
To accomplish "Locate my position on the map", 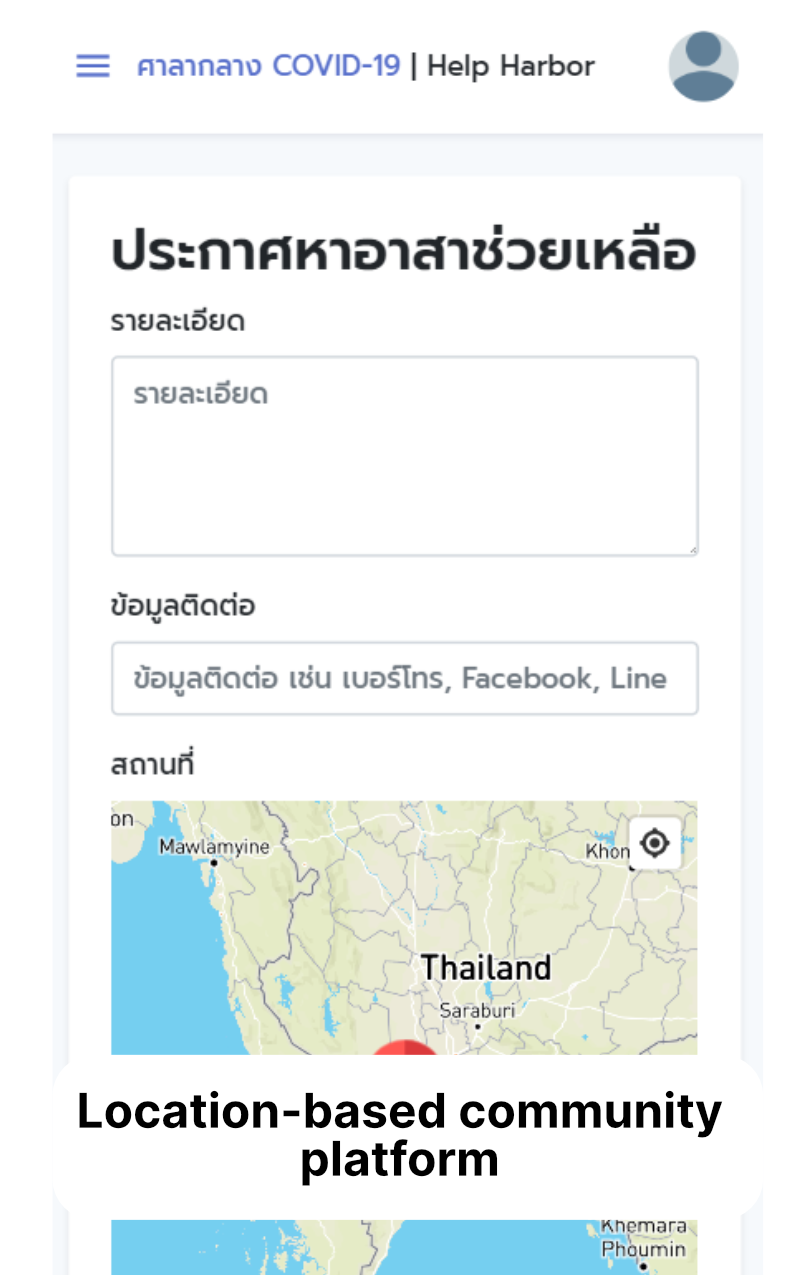I will point(654,843).
